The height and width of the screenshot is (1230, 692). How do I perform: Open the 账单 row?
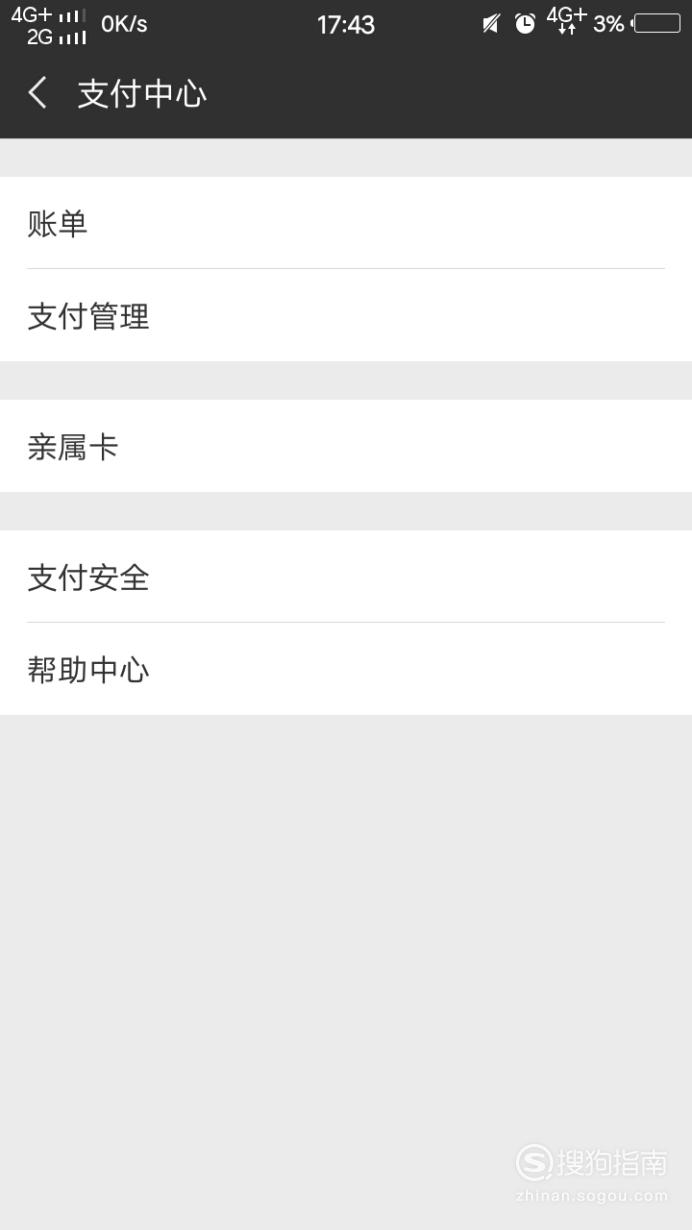pos(346,223)
